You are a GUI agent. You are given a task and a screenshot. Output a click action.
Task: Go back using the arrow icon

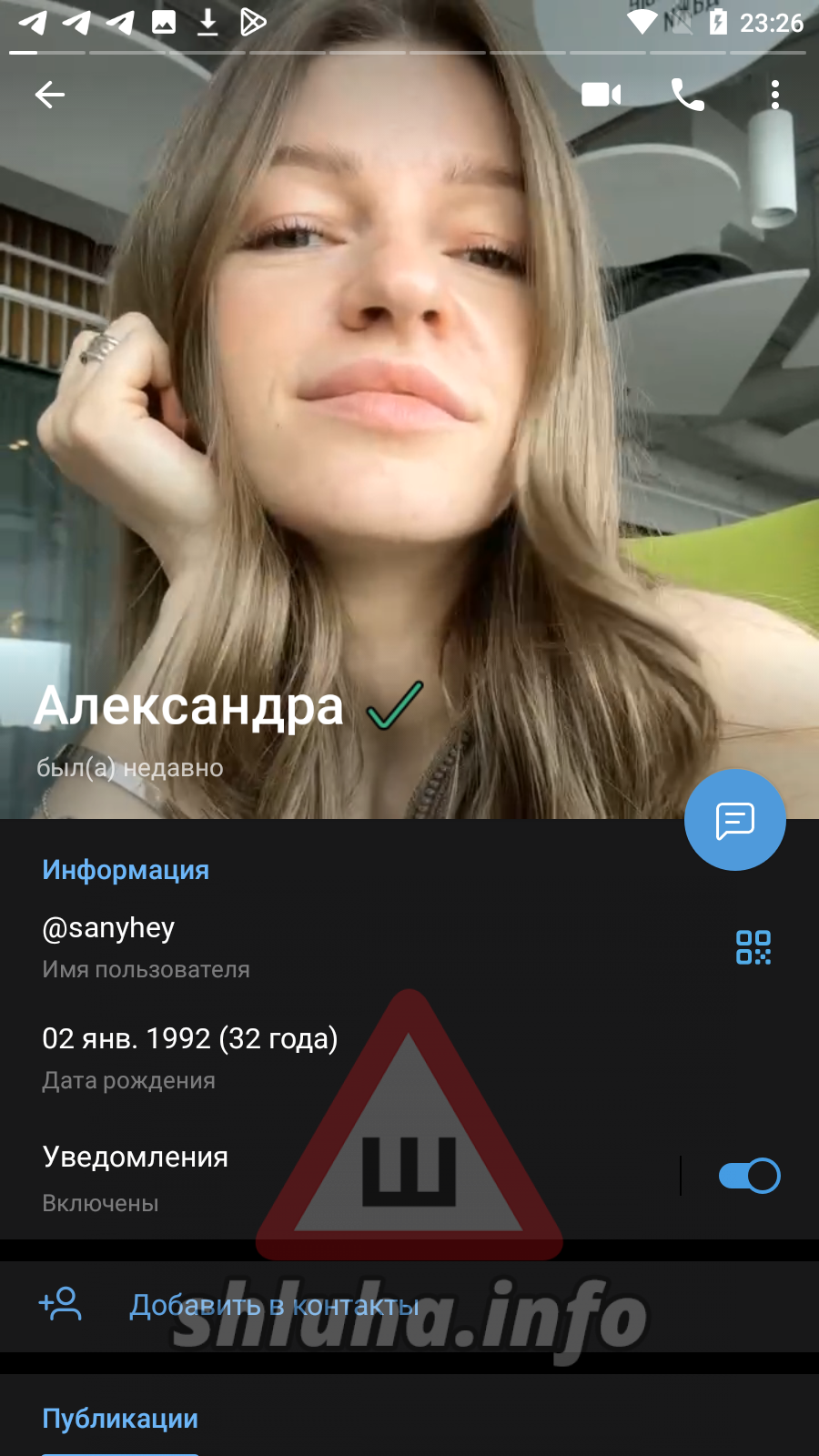point(50,95)
